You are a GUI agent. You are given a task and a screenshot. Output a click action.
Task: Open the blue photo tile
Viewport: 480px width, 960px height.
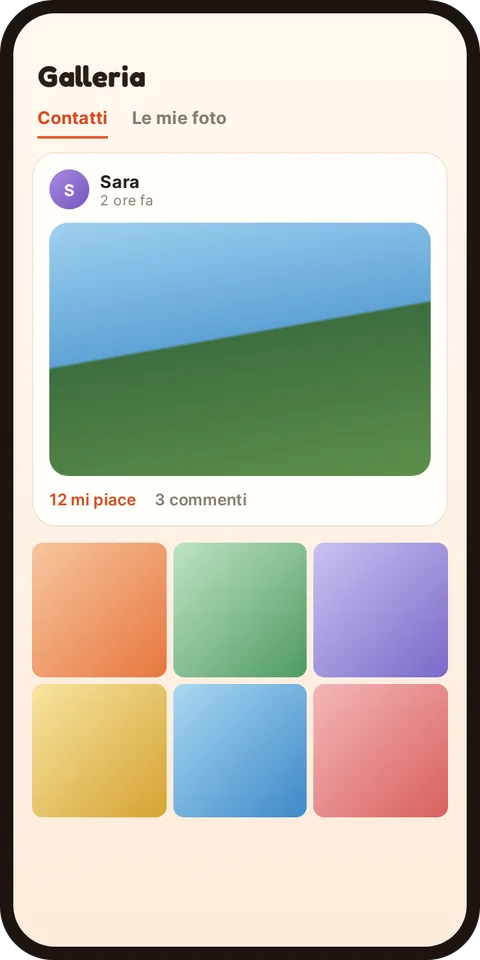click(x=240, y=751)
